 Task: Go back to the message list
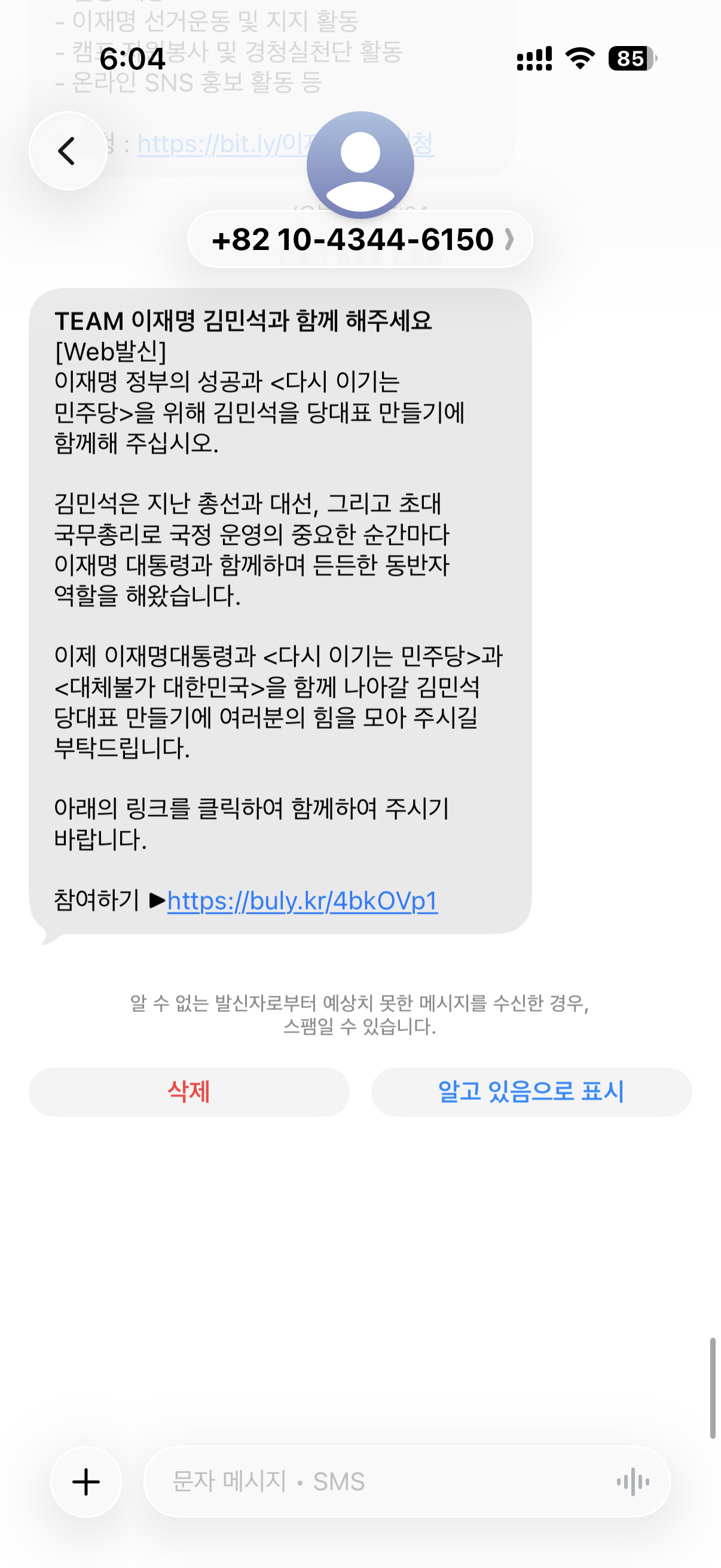pyautogui.click(x=68, y=151)
